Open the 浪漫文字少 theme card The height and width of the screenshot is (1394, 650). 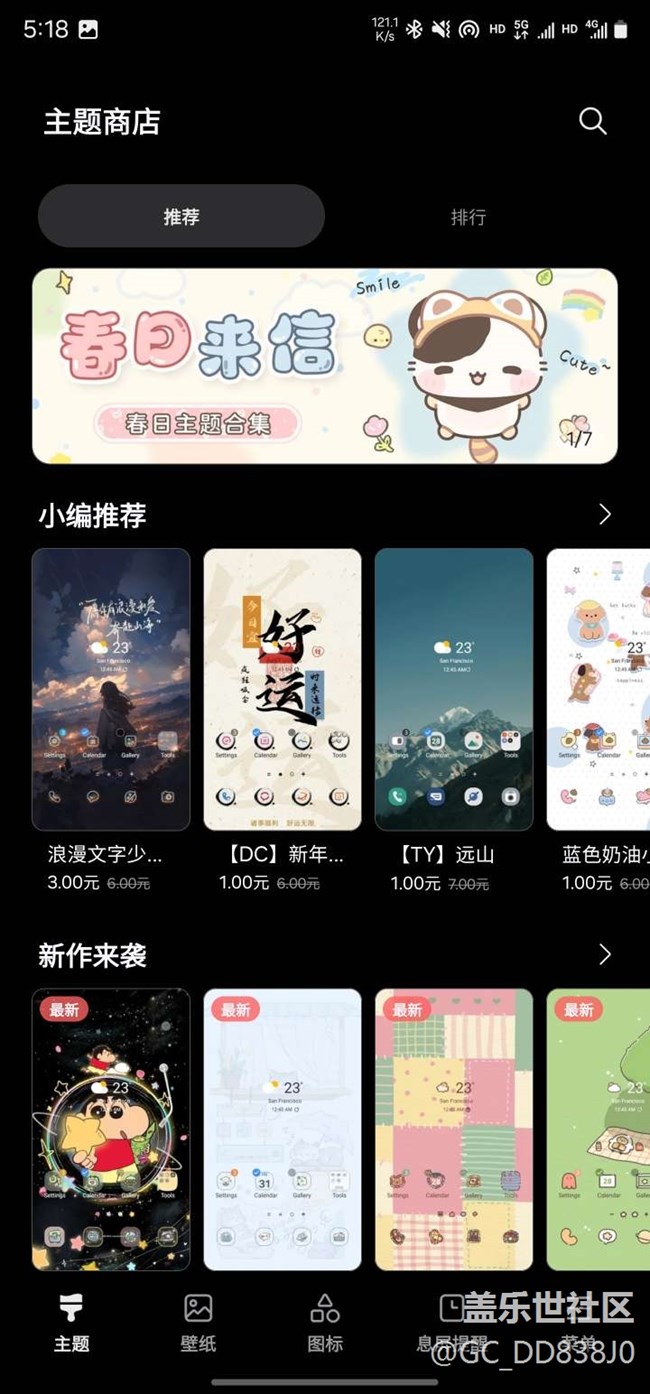coord(111,690)
